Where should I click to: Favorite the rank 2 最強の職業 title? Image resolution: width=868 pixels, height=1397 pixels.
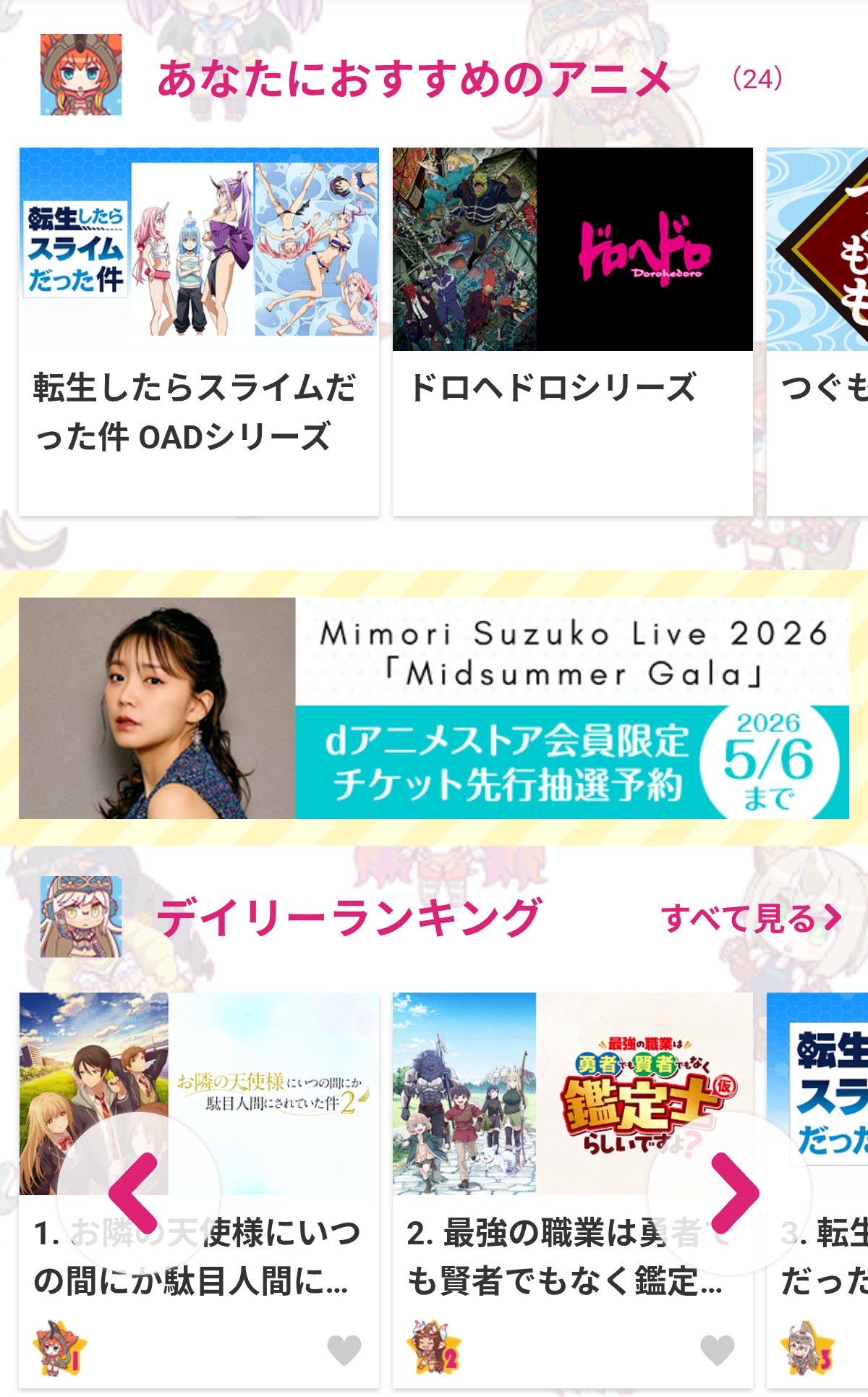click(x=717, y=1350)
